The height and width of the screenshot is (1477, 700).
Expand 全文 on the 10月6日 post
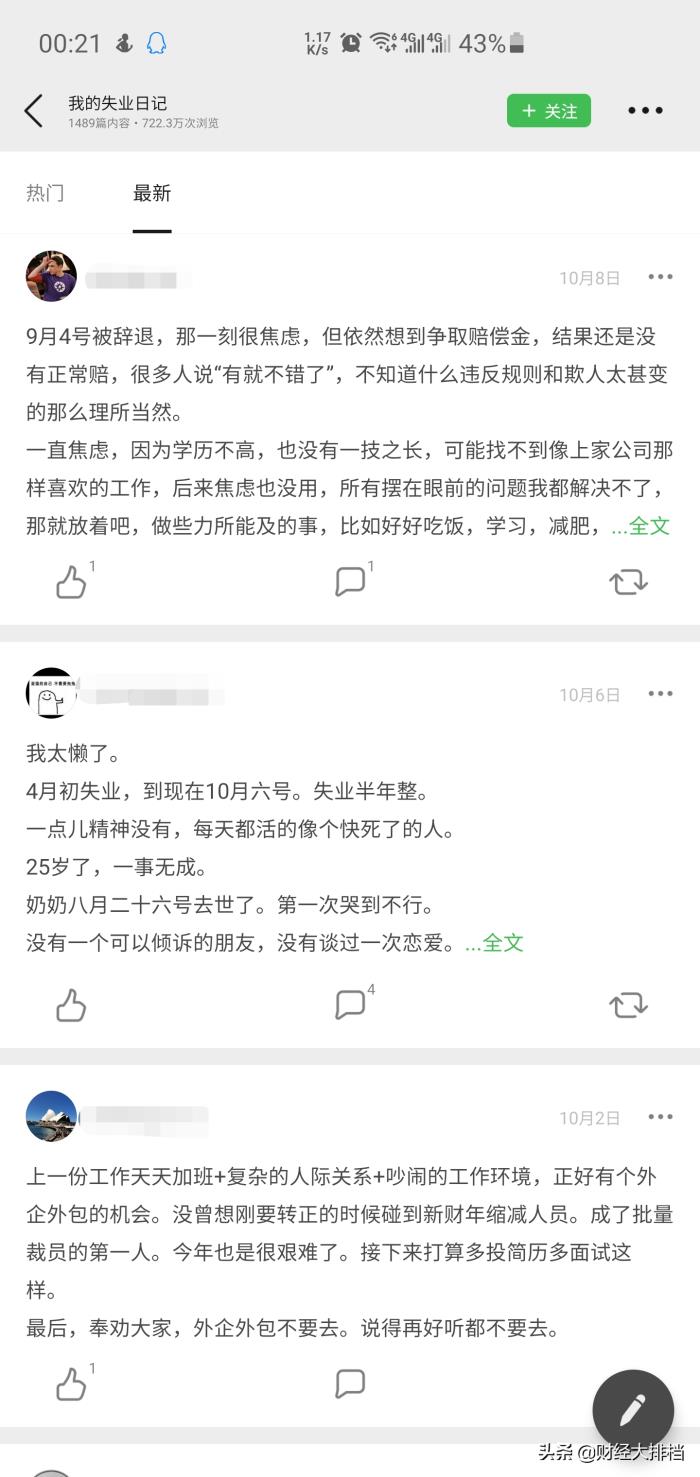coord(495,943)
